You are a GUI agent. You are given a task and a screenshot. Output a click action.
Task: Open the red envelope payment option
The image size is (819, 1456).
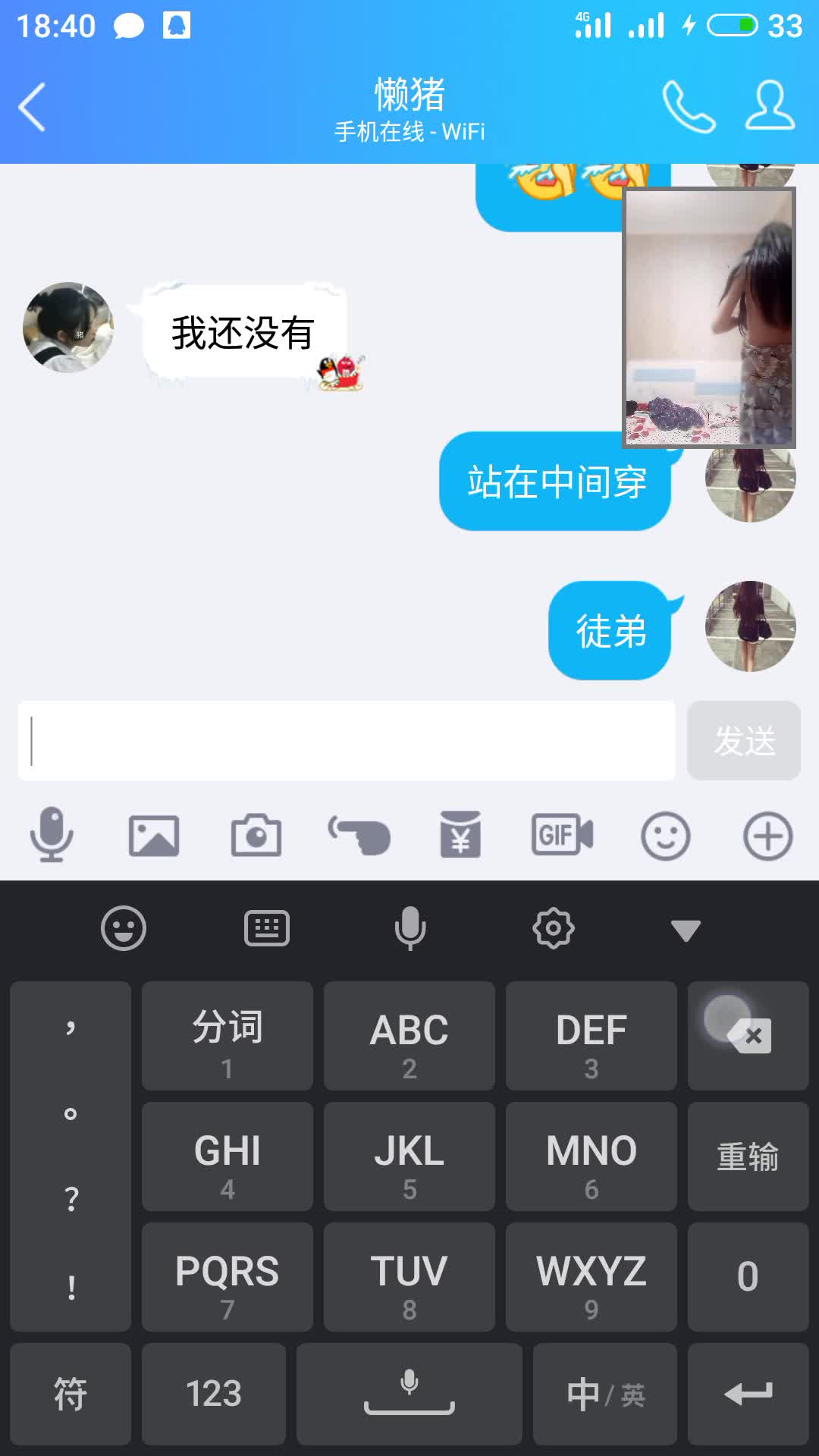coord(460,835)
